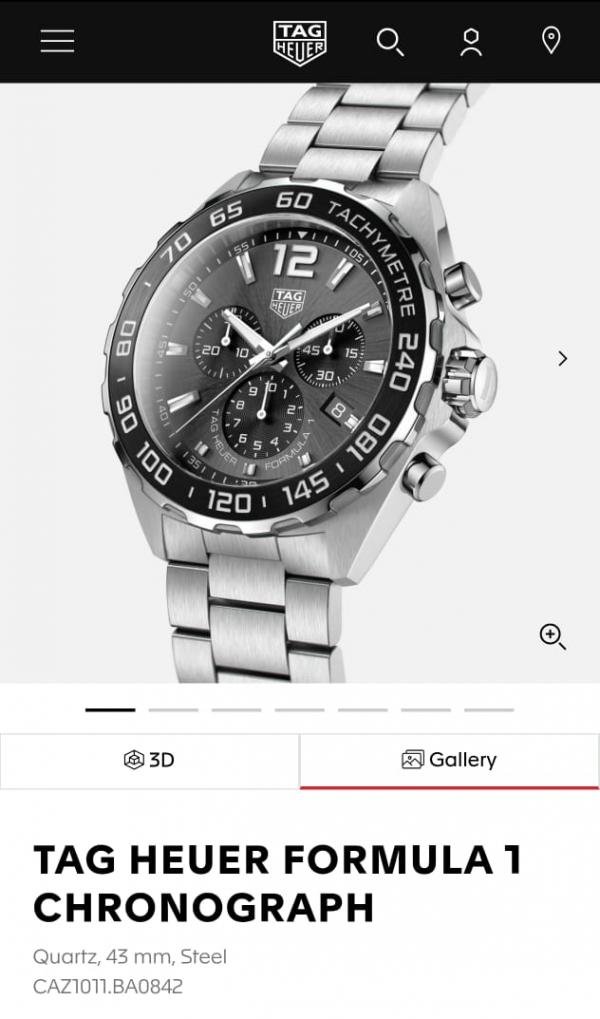Jump to the second gallery image indicator
Viewport: 600px width, 1019px height.
click(x=173, y=709)
